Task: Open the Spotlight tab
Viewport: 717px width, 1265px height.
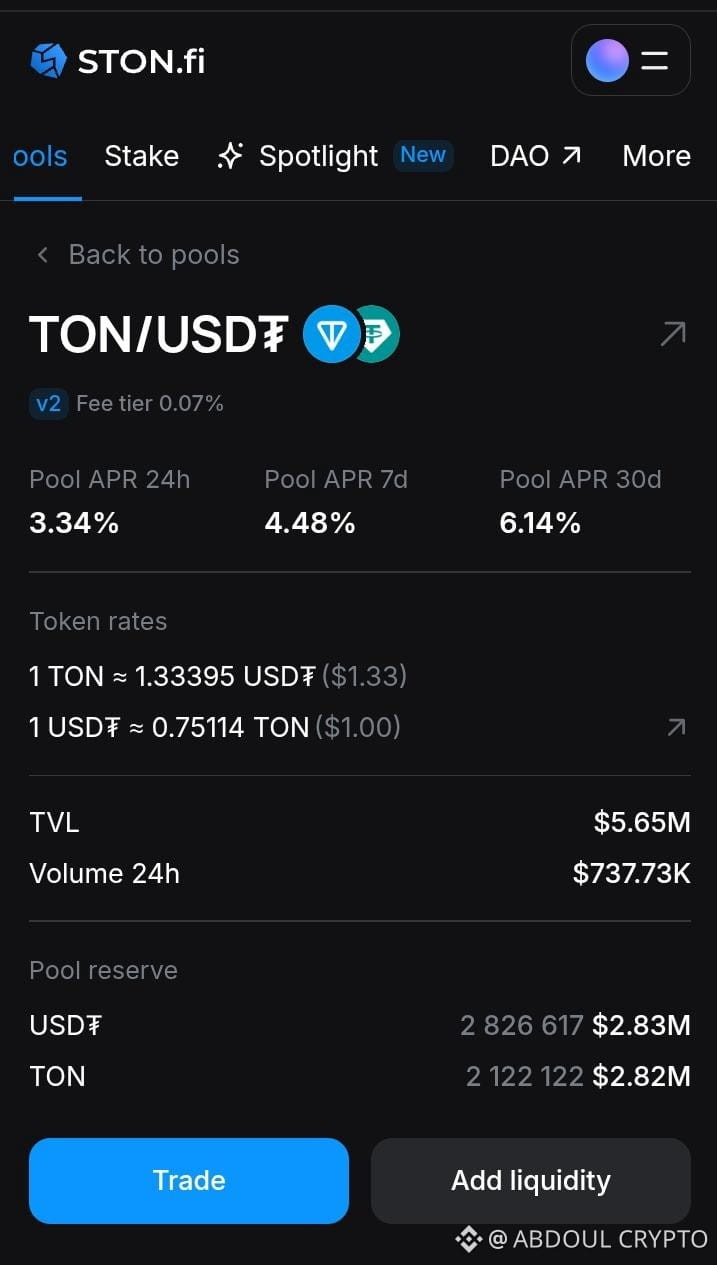Action: click(x=335, y=156)
